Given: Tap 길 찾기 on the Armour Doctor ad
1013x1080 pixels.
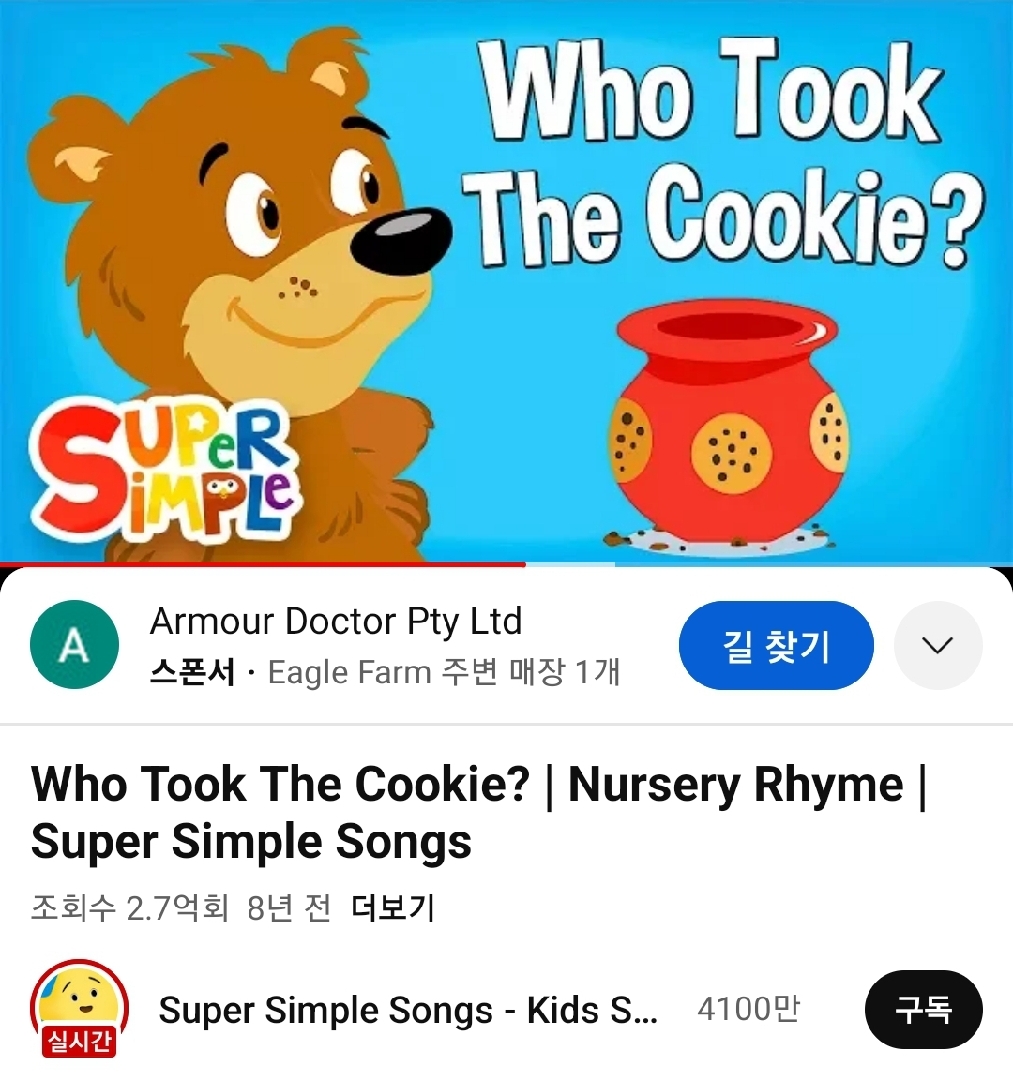Looking at the screenshot, I should pos(775,646).
